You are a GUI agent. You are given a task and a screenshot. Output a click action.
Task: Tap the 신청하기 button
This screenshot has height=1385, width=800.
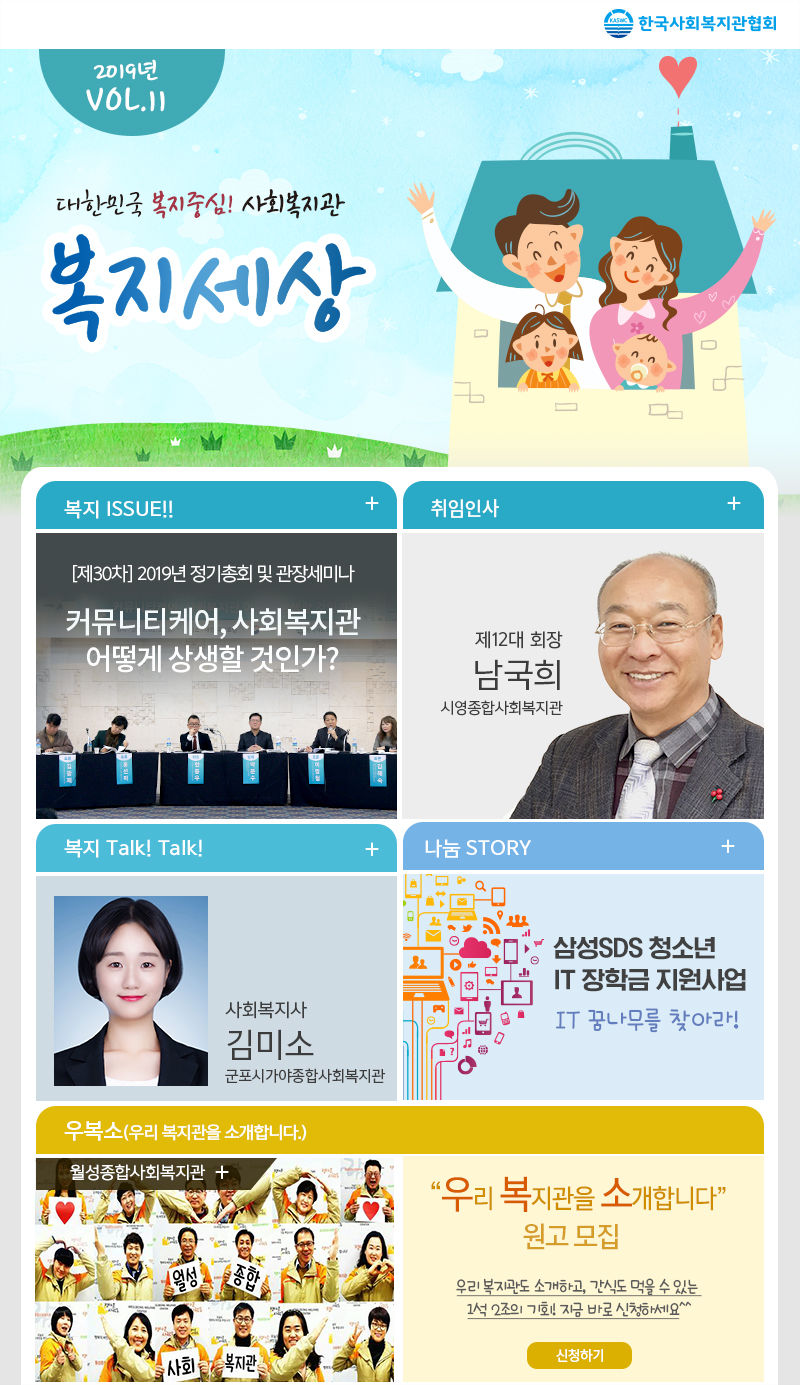click(579, 1355)
